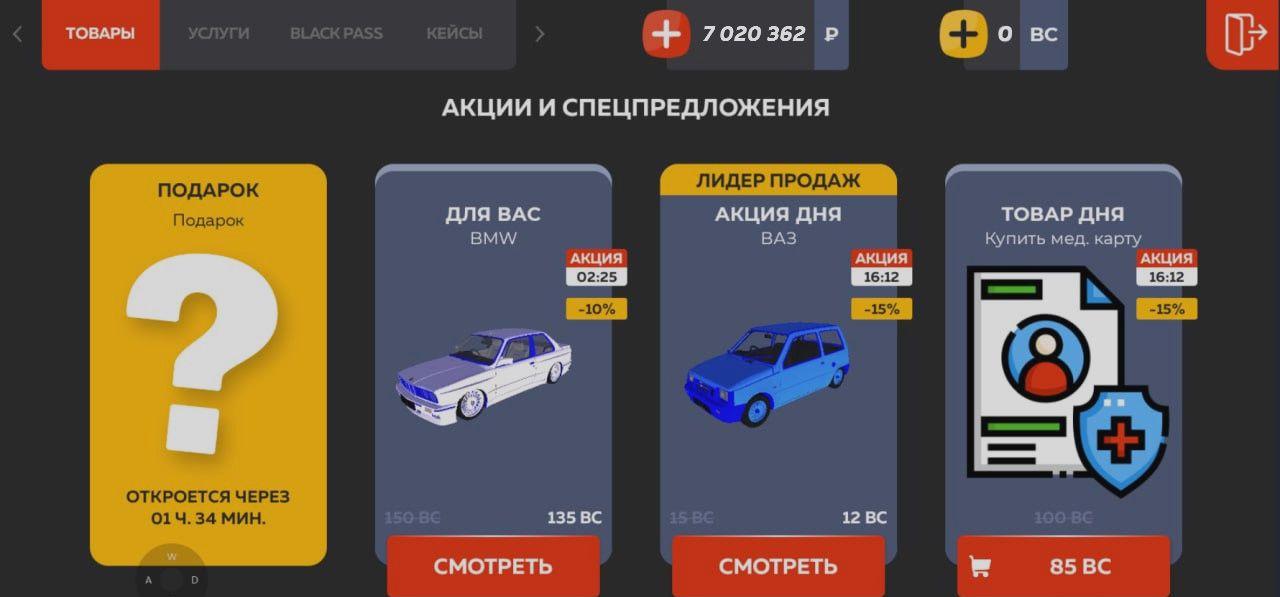Screen dimensions: 1280x597
Task: Switch to the Кейсы tab
Action: pyautogui.click(x=454, y=33)
